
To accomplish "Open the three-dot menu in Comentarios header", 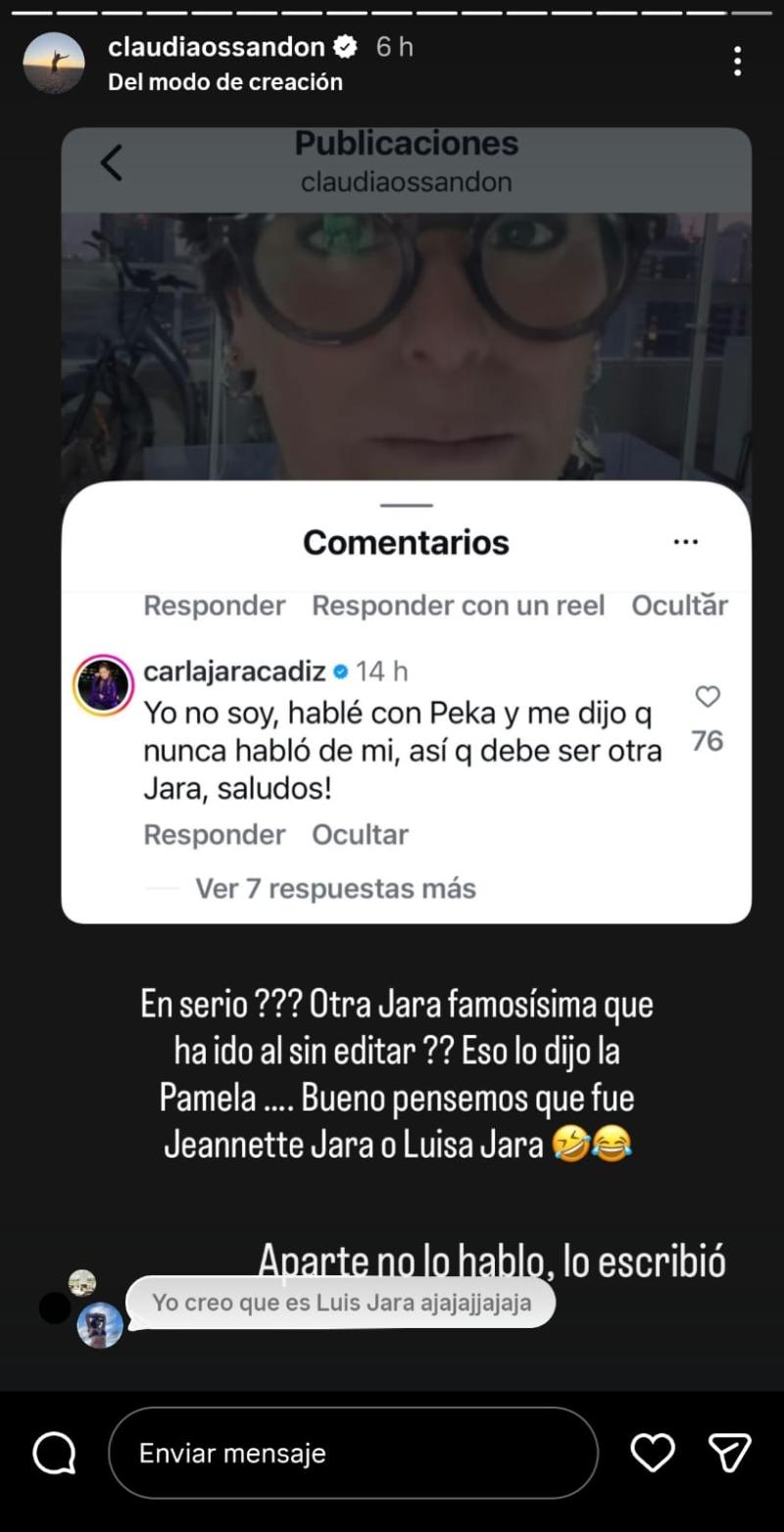I will pyautogui.click(x=686, y=540).
